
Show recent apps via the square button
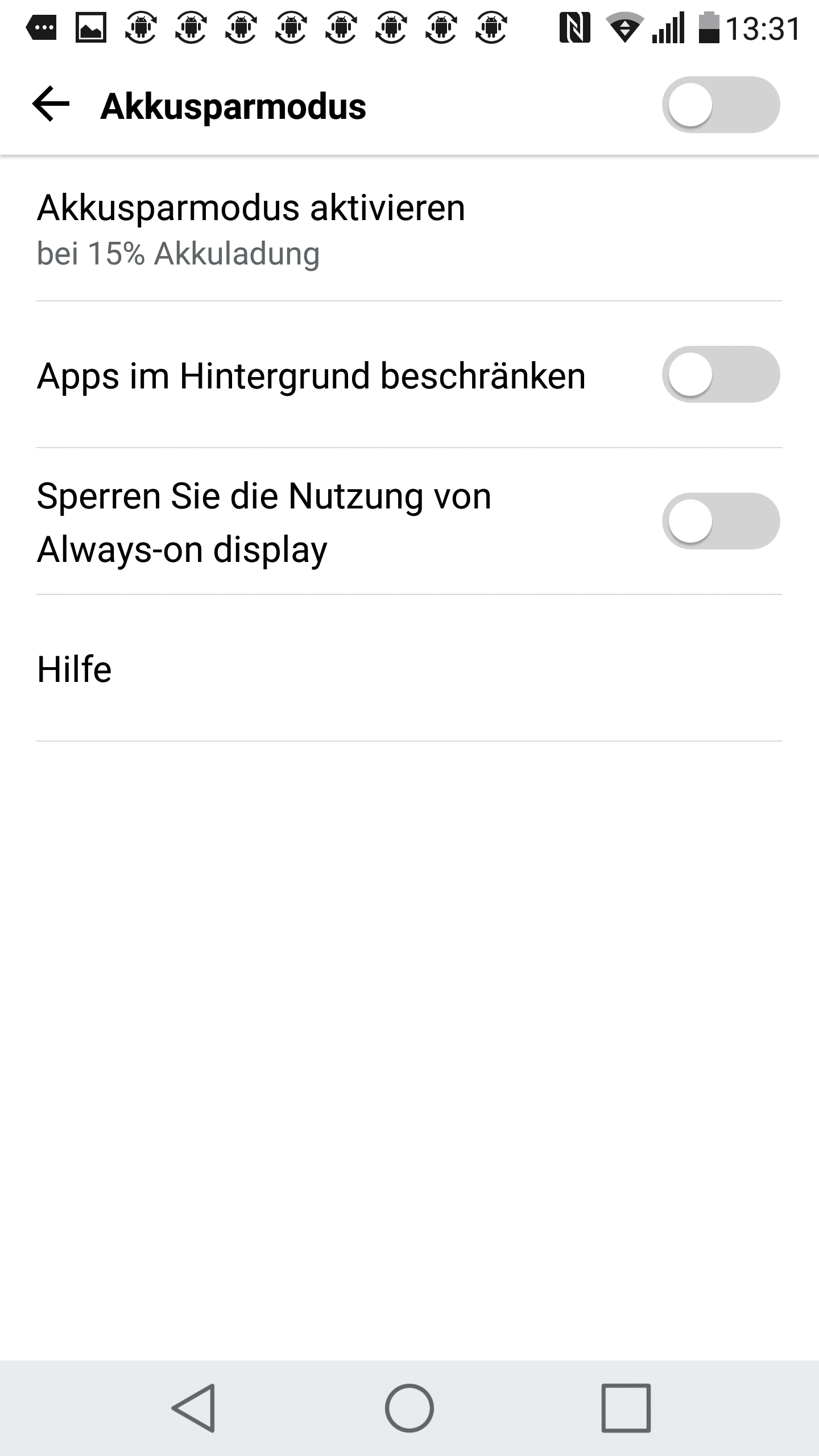coord(626,1408)
